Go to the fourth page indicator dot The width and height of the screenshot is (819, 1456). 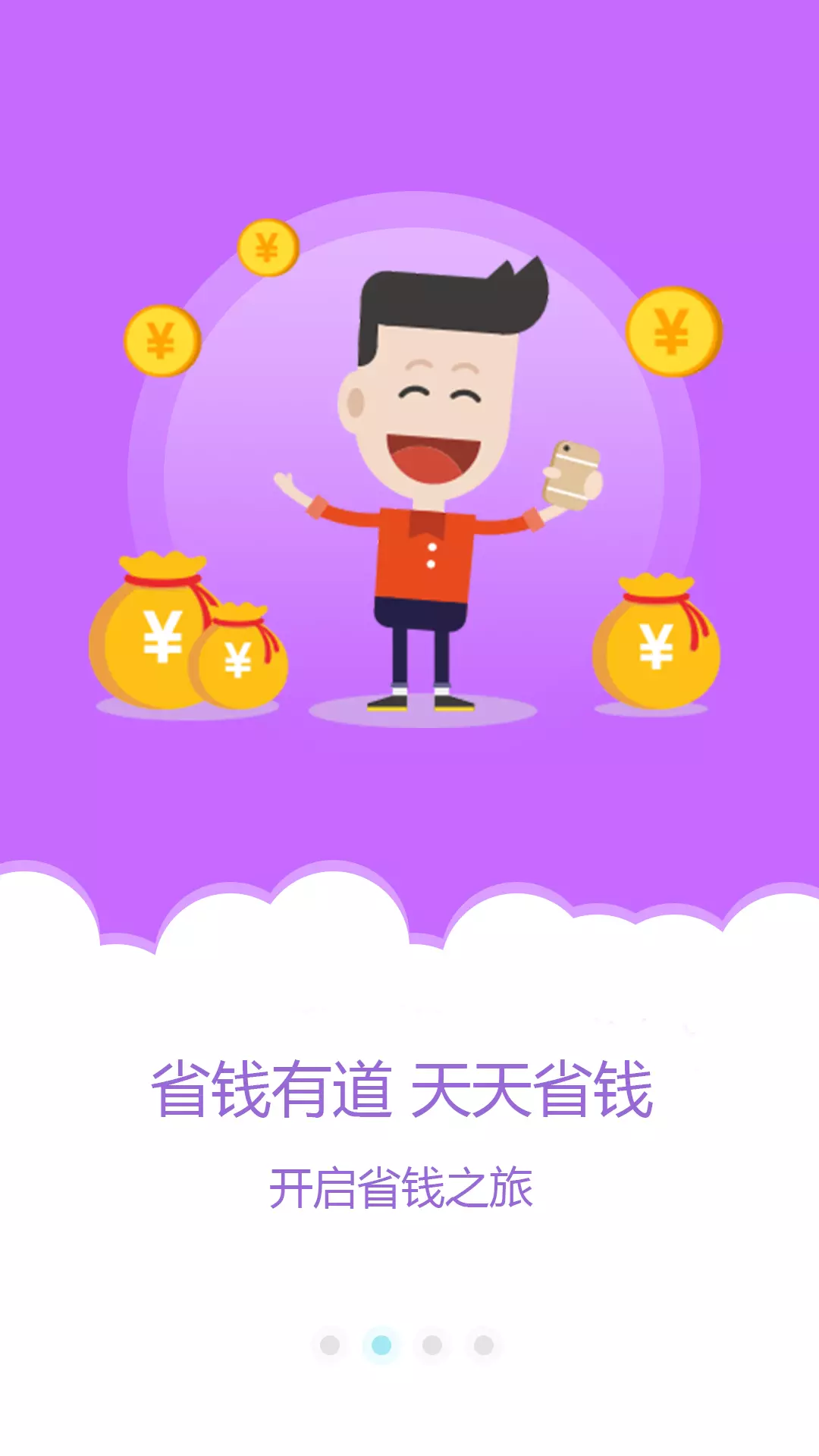[484, 1345]
